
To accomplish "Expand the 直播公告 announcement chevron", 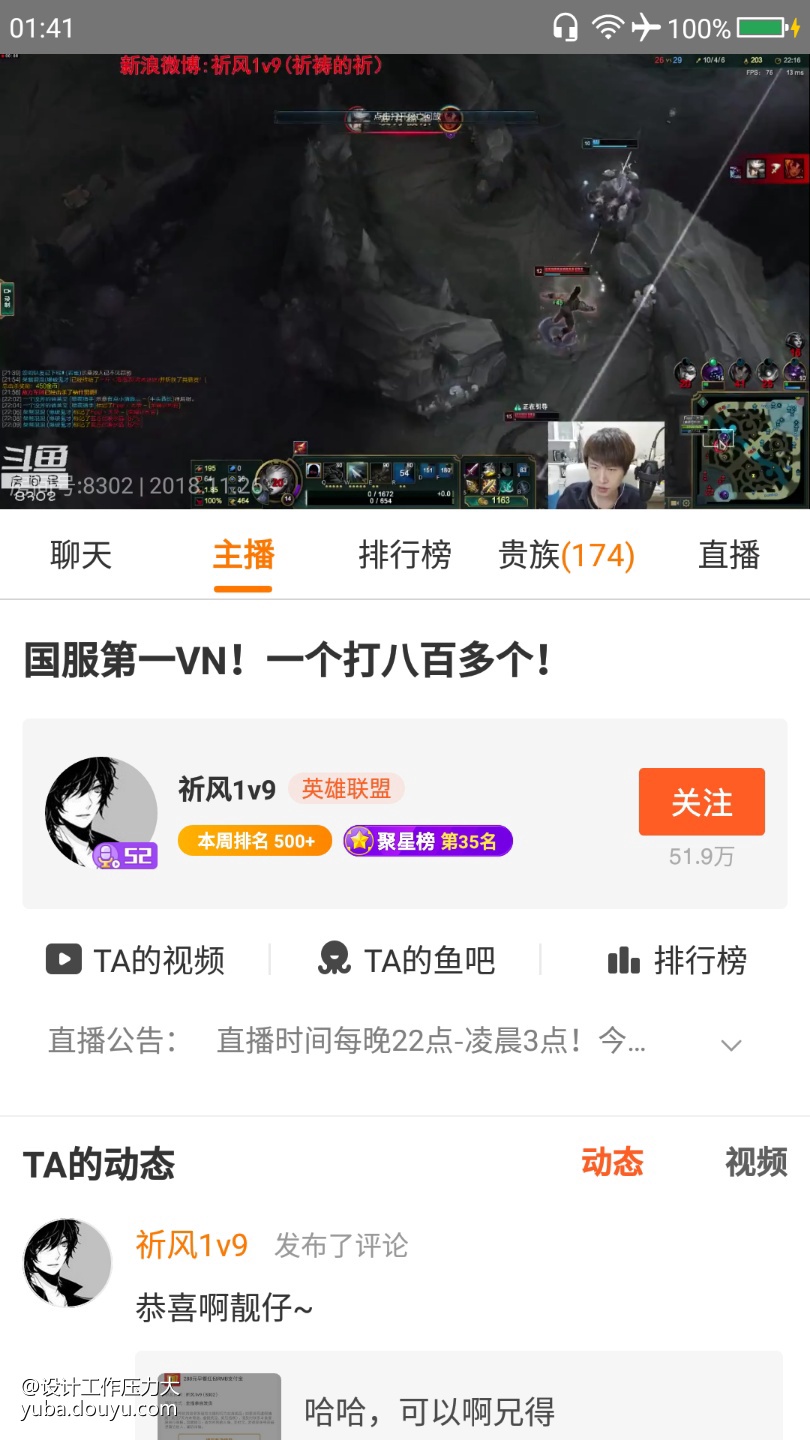I will (731, 1045).
